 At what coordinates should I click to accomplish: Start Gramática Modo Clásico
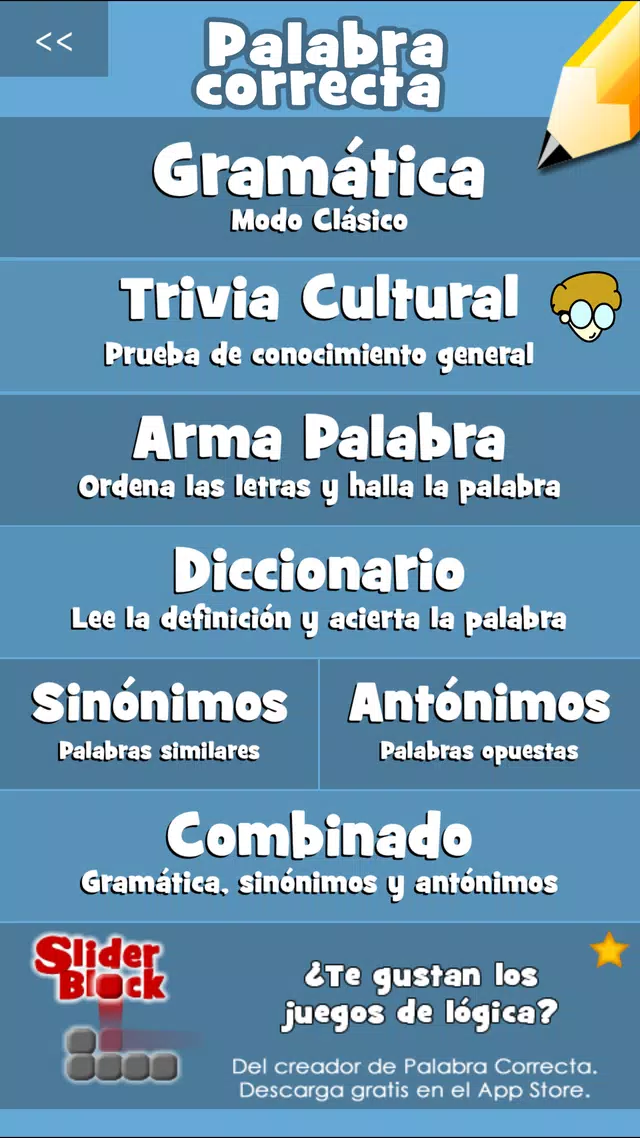319,188
